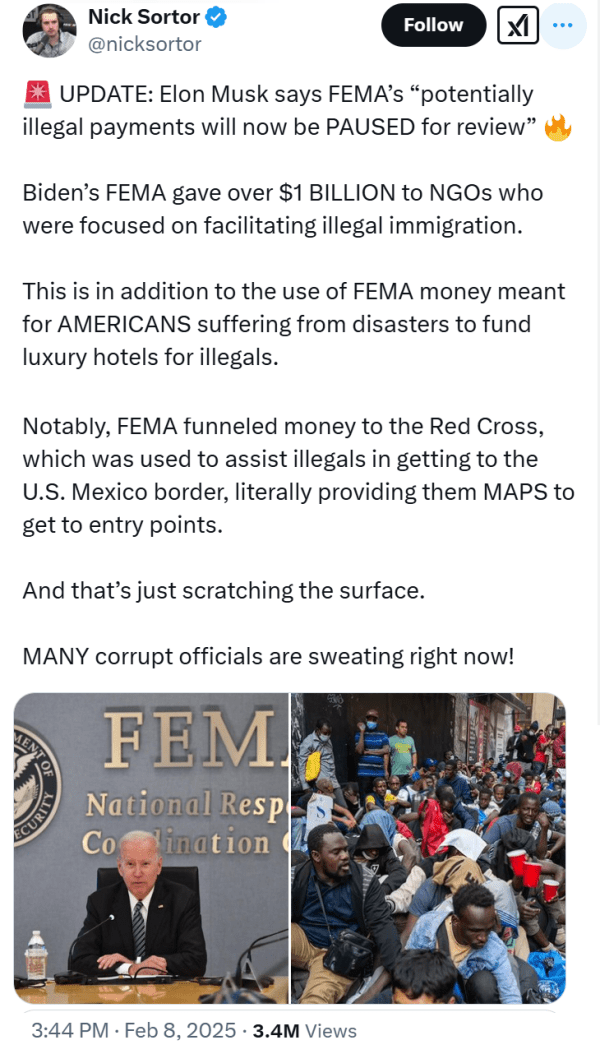
Task: Open the post's three-dot overflow menu
Action: pos(565,25)
